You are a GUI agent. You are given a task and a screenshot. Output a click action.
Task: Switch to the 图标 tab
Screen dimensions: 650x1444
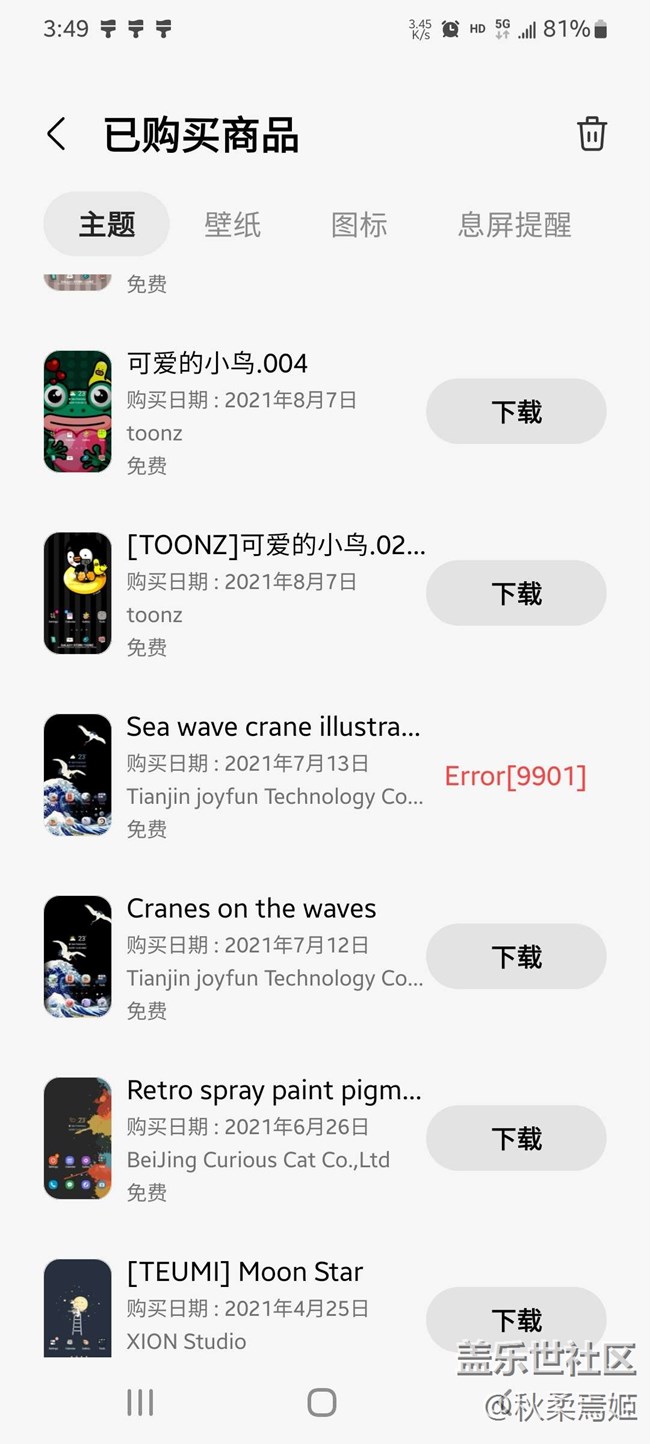tap(359, 225)
